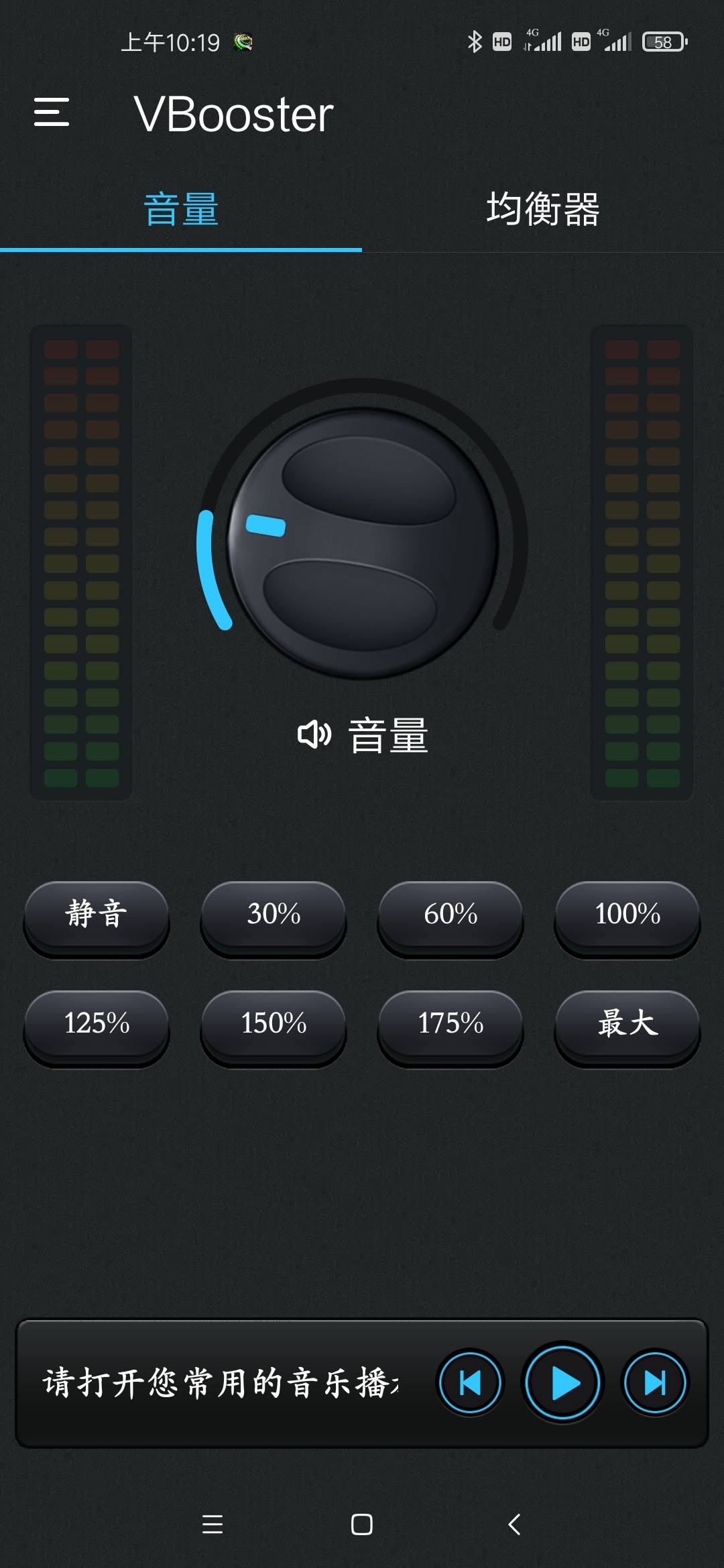
Task: Skip to the previous track
Action: point(470,1382)
